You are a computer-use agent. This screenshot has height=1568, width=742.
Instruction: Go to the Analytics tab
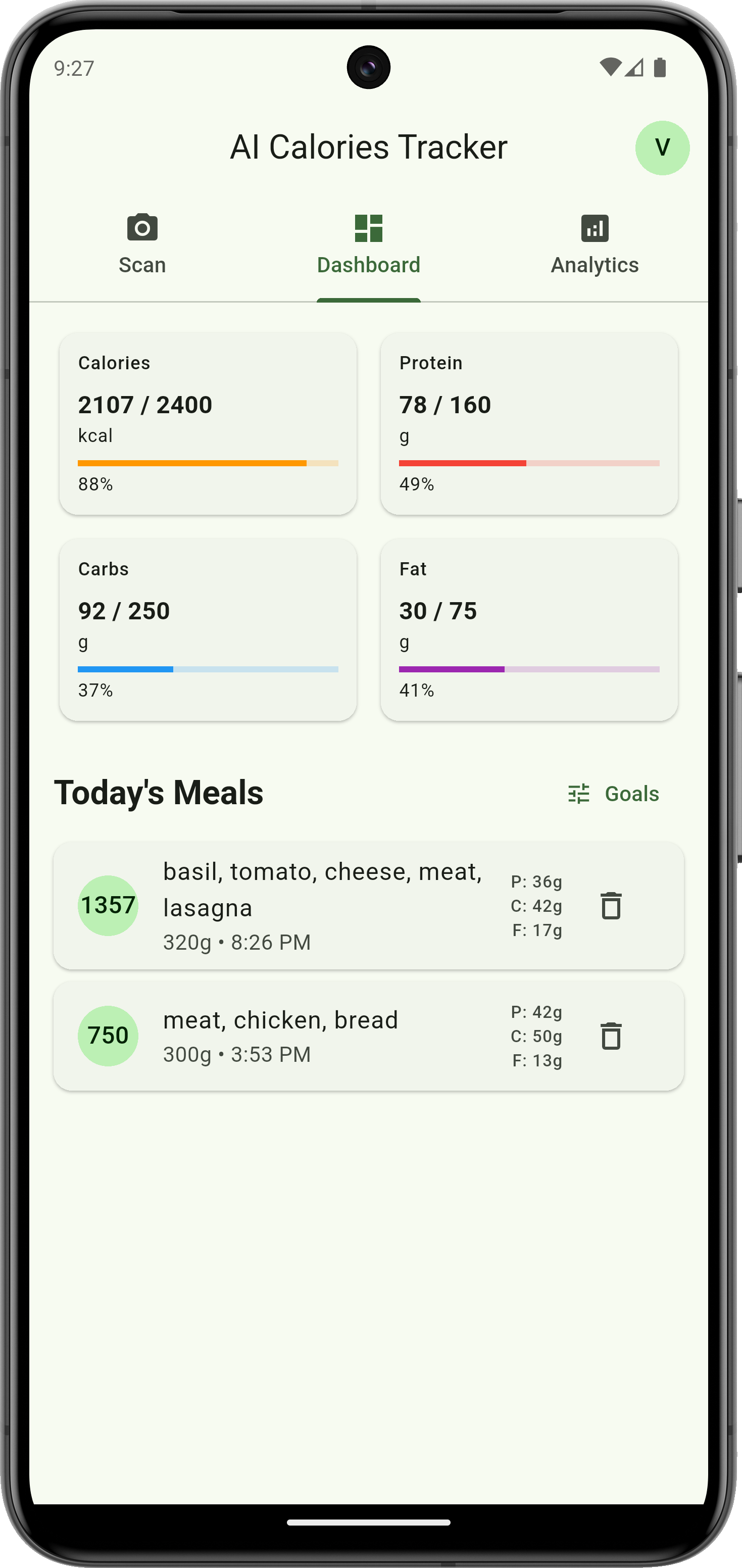(x=595, y=244)
